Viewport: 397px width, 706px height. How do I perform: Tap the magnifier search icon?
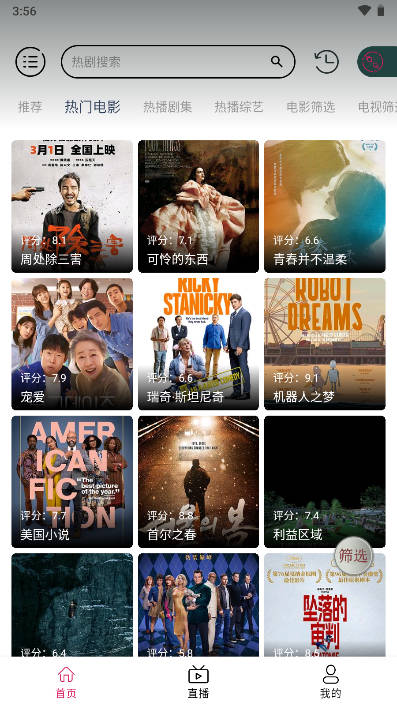pos(276,62)
